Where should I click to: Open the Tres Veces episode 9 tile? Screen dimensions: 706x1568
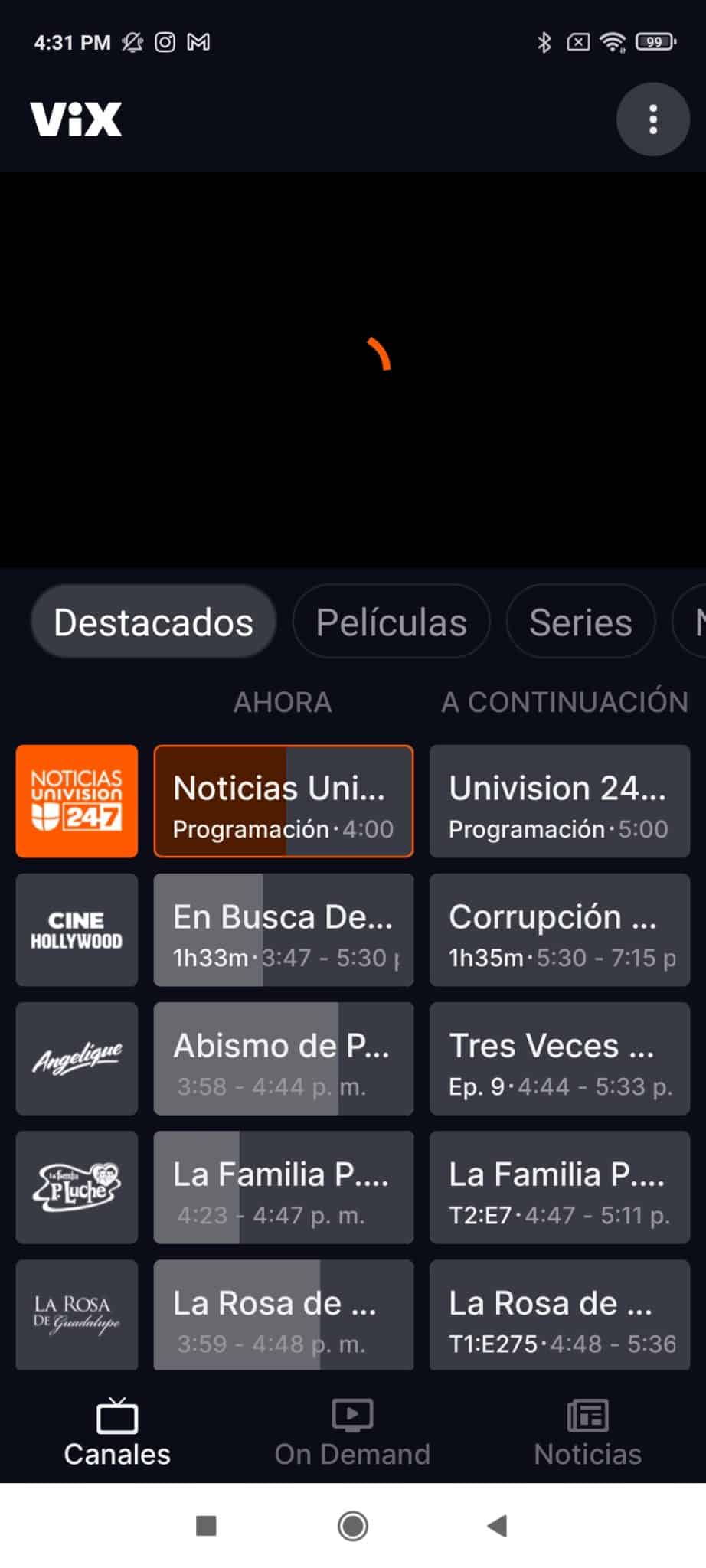pyautogui.click(x=560, y=1058)
